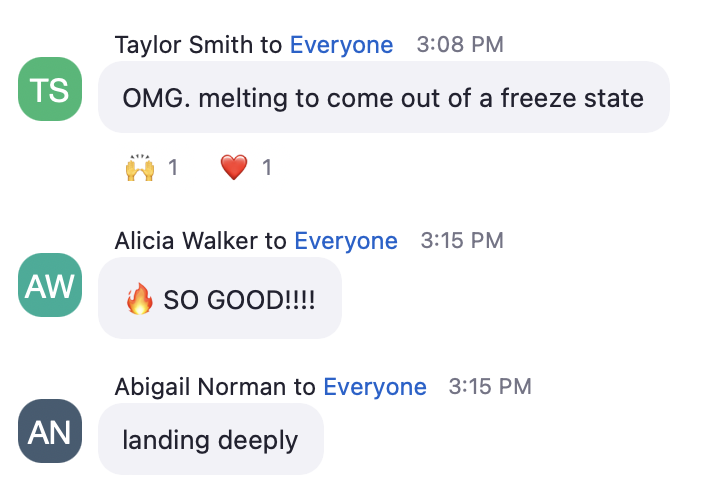View Alicia Walker's AW avatar profile
Viewport: 712px width, 496px height.
point(50,285)
